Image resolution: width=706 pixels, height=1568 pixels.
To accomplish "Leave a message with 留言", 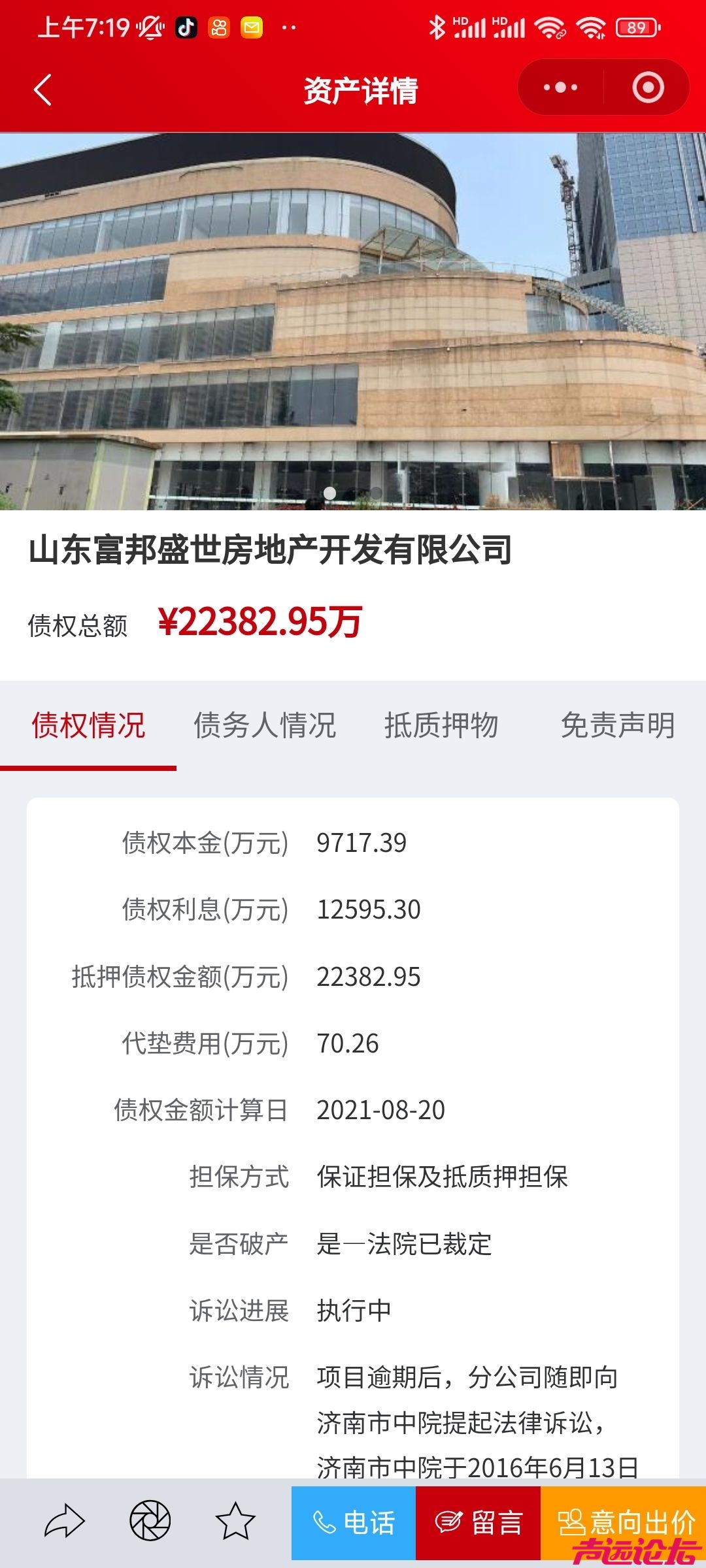I will pos(479,1522).
